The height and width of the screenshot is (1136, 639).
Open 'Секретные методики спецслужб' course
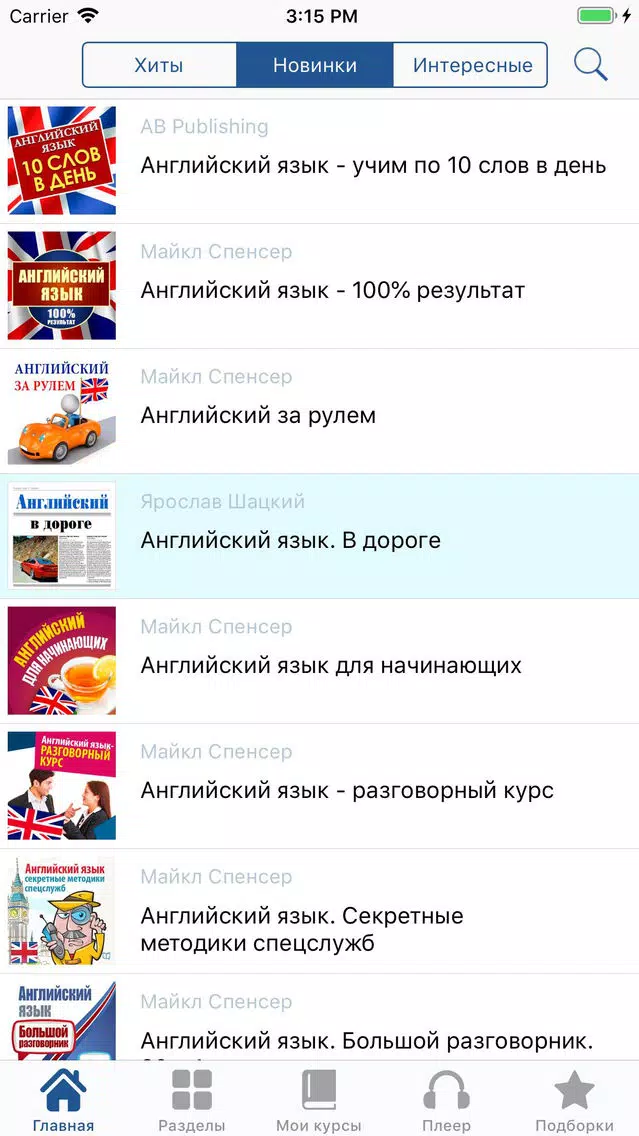(302, 929)
